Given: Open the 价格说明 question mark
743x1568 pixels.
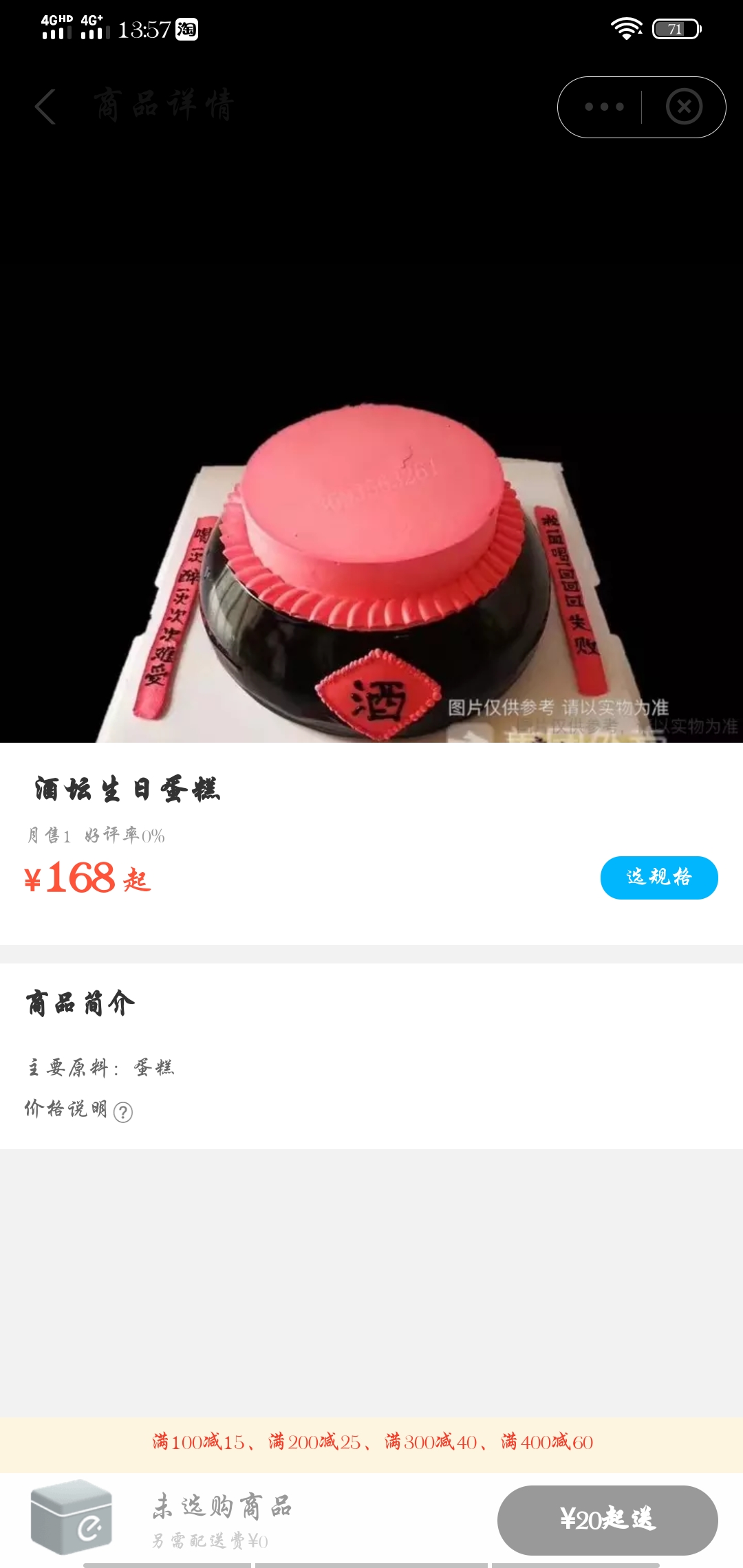Looking at the screenshot, I should pyautogui.click(x=122, y=1112).
